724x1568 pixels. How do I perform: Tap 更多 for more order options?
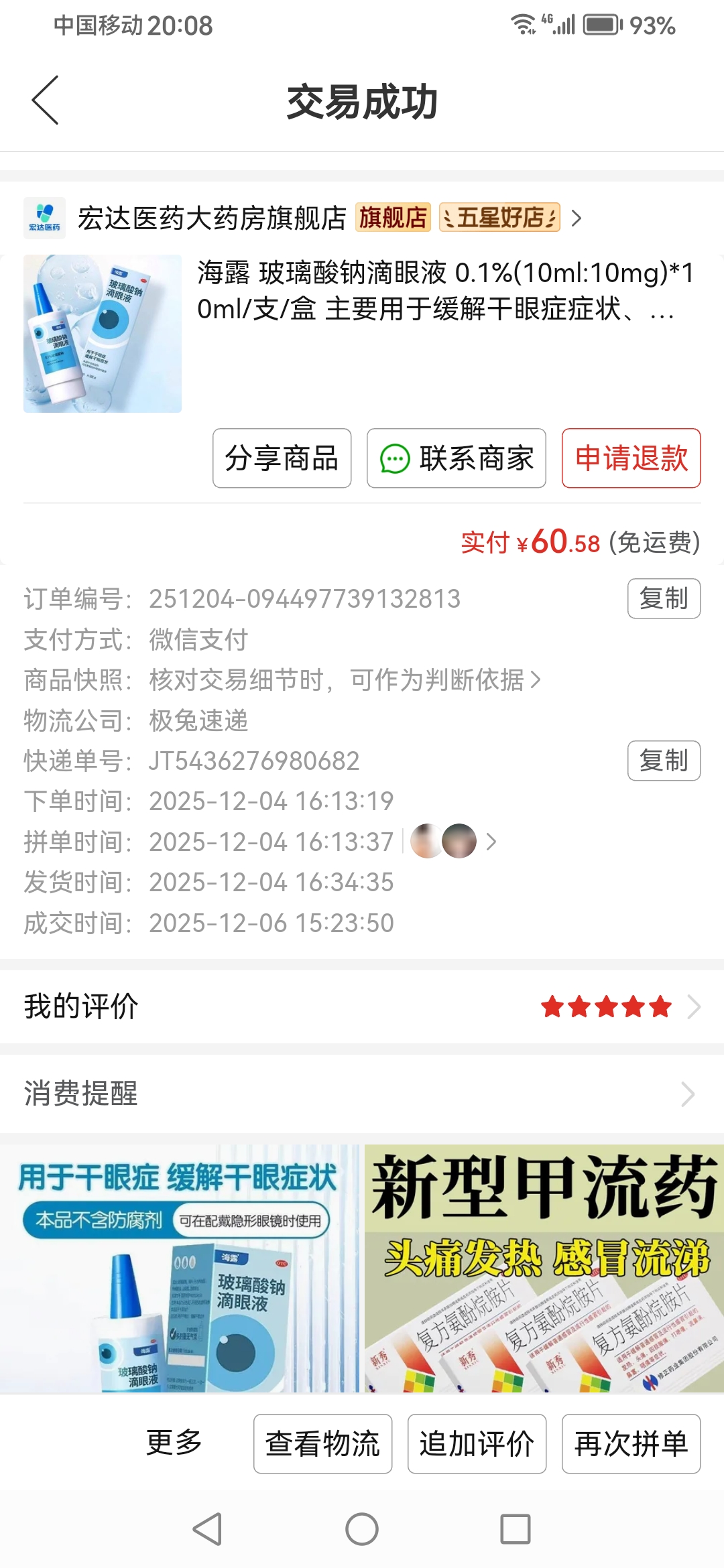[174, 1443]
